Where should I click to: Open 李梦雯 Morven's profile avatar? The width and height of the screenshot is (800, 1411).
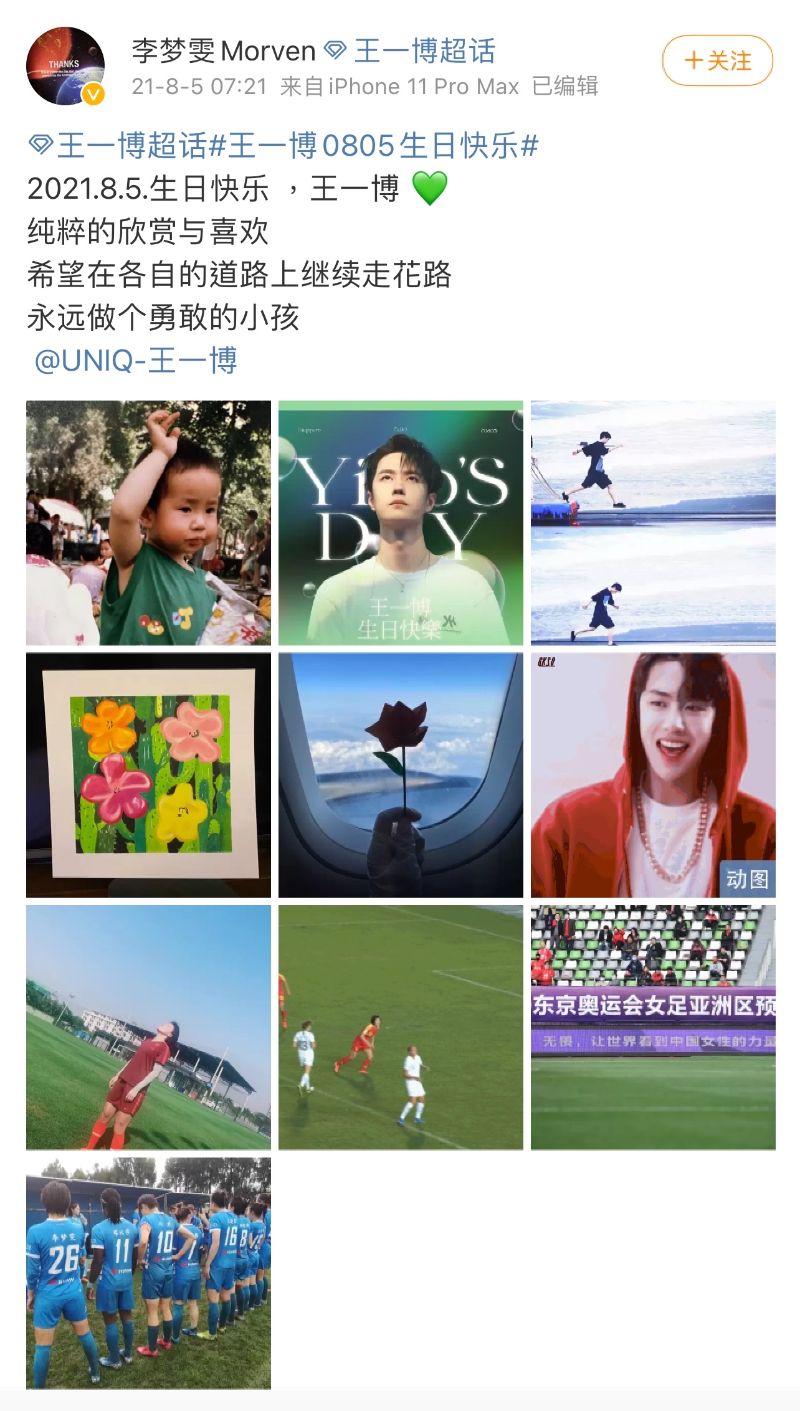pos(65,66)
